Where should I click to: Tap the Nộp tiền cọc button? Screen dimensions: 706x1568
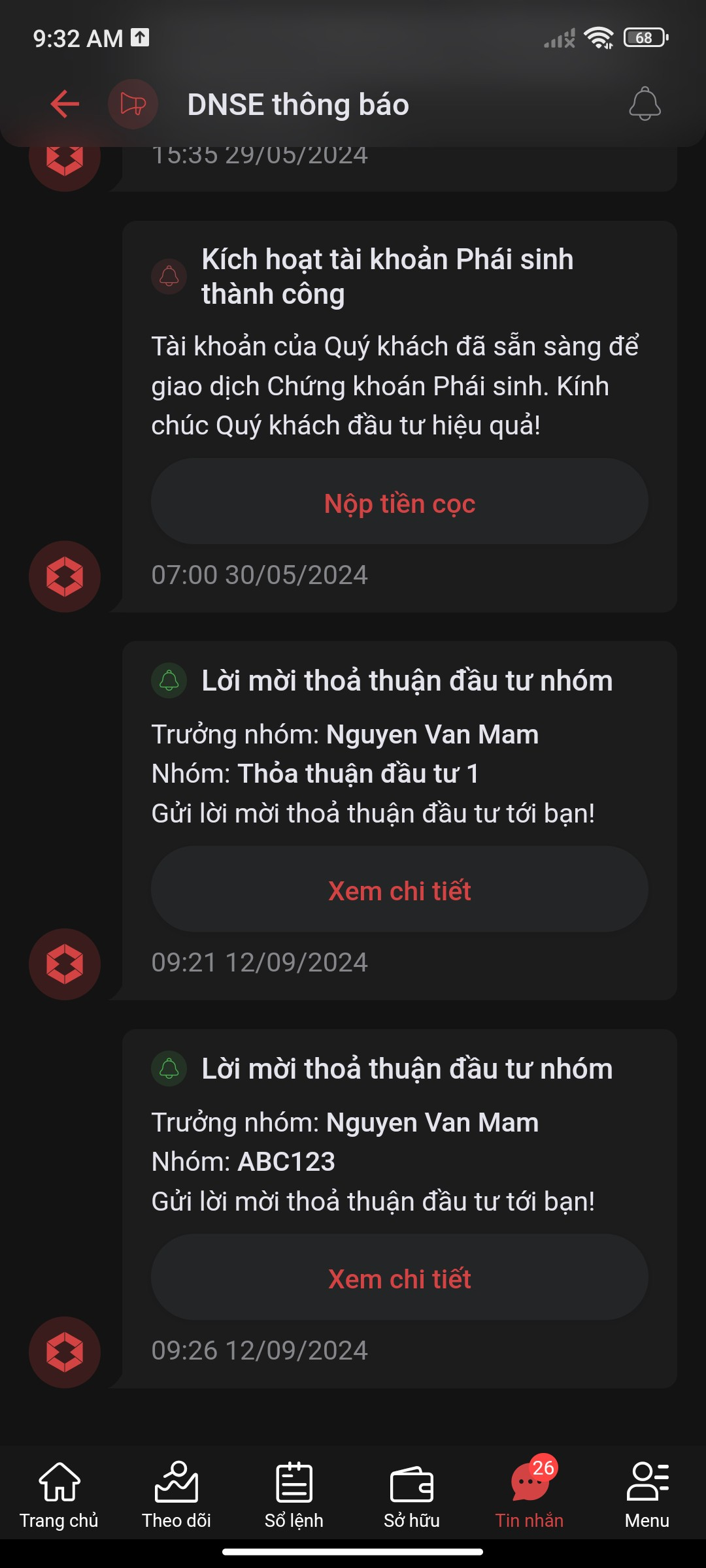(x=399, y=502)
